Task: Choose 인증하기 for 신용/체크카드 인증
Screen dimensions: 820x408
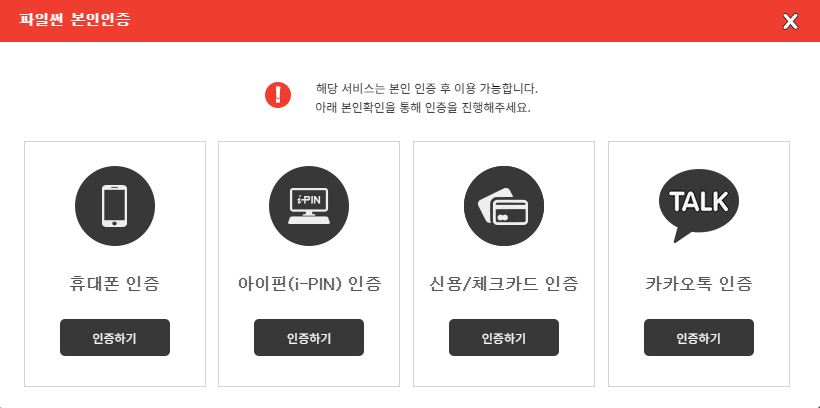Action: (x=503, y=338)
